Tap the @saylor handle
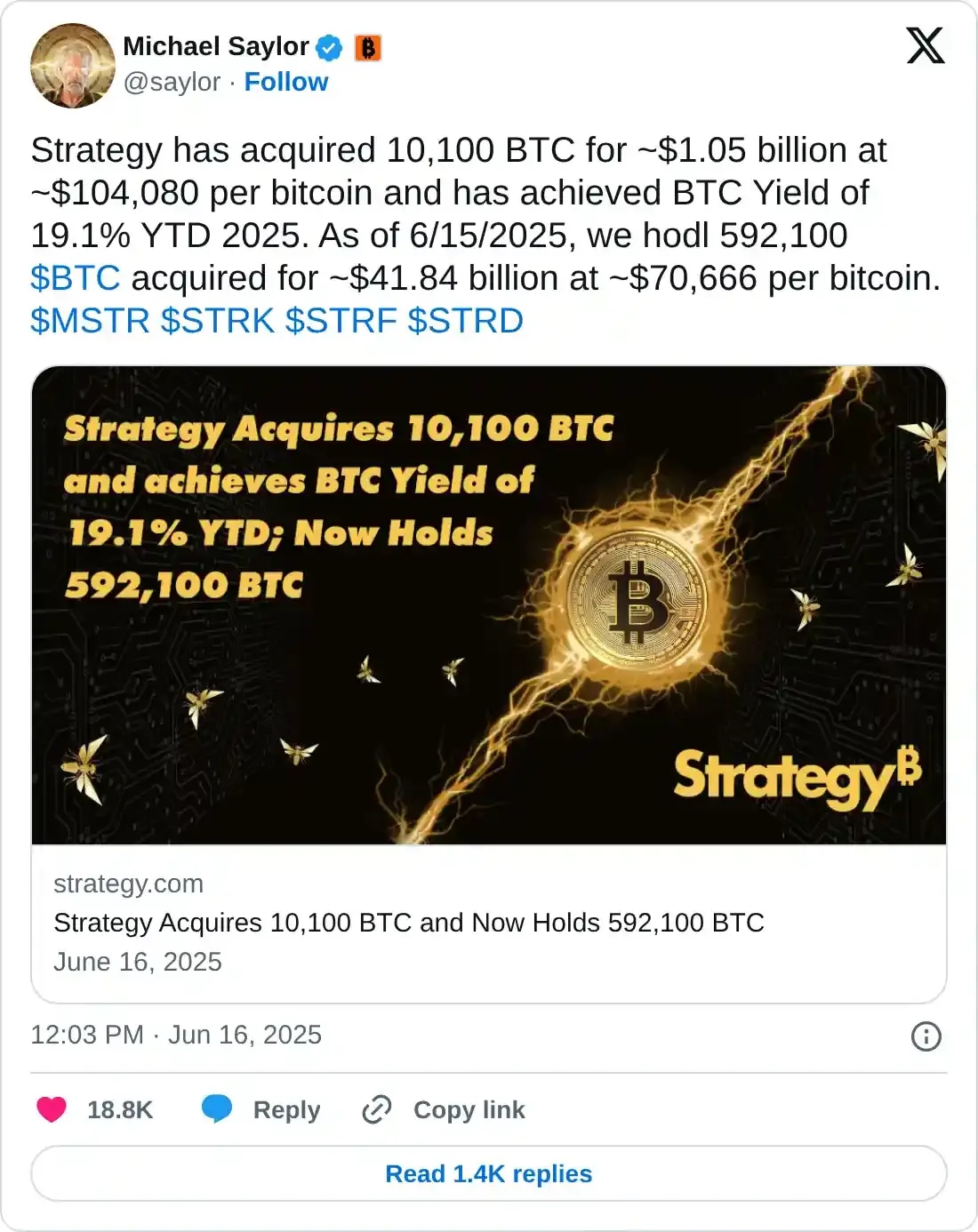The image size is (978, 1232). point(172,82)
